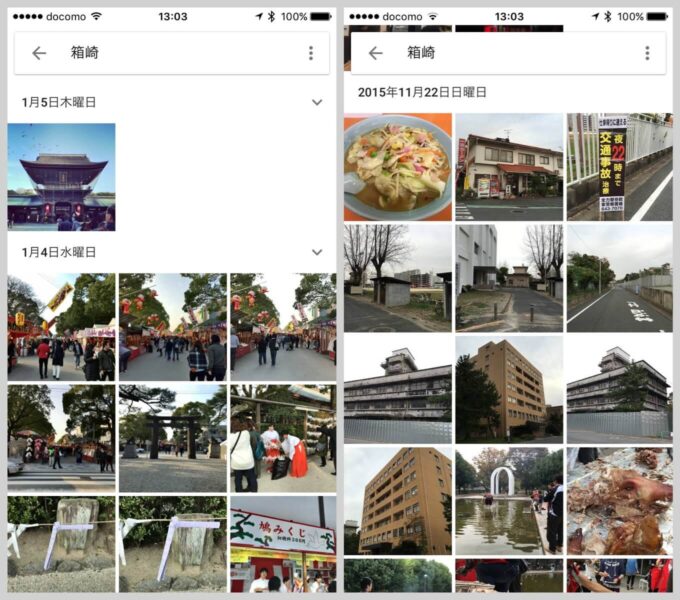
Task: Open the tan apartment building photo beside the pond
Action: [398, 500]
